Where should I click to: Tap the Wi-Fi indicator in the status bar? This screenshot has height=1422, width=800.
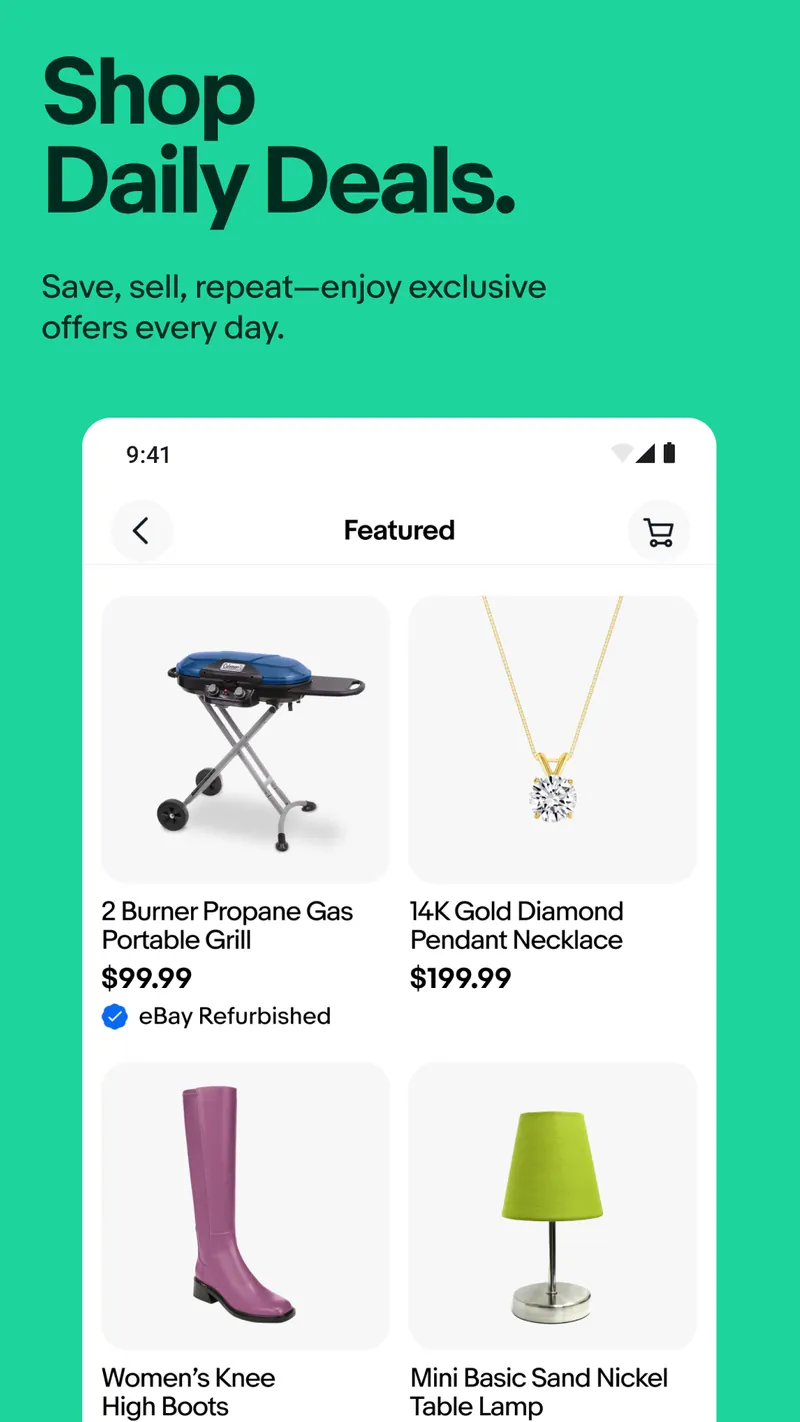click(x=621, y=453)
